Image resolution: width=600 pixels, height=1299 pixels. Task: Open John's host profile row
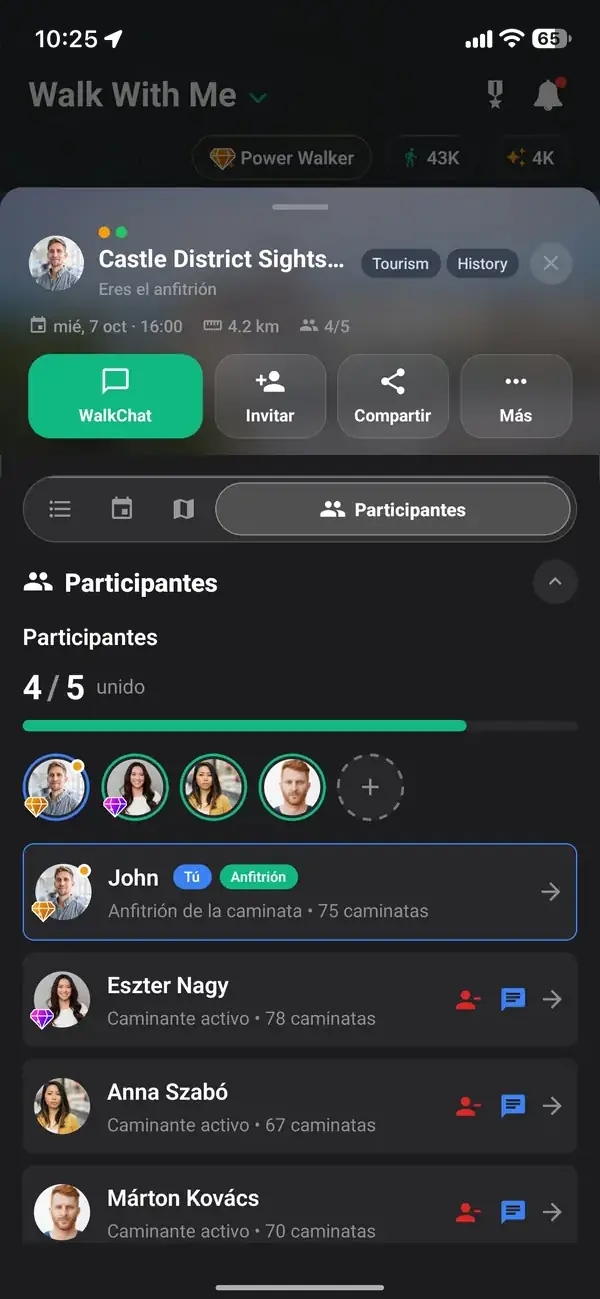(300, 892)
